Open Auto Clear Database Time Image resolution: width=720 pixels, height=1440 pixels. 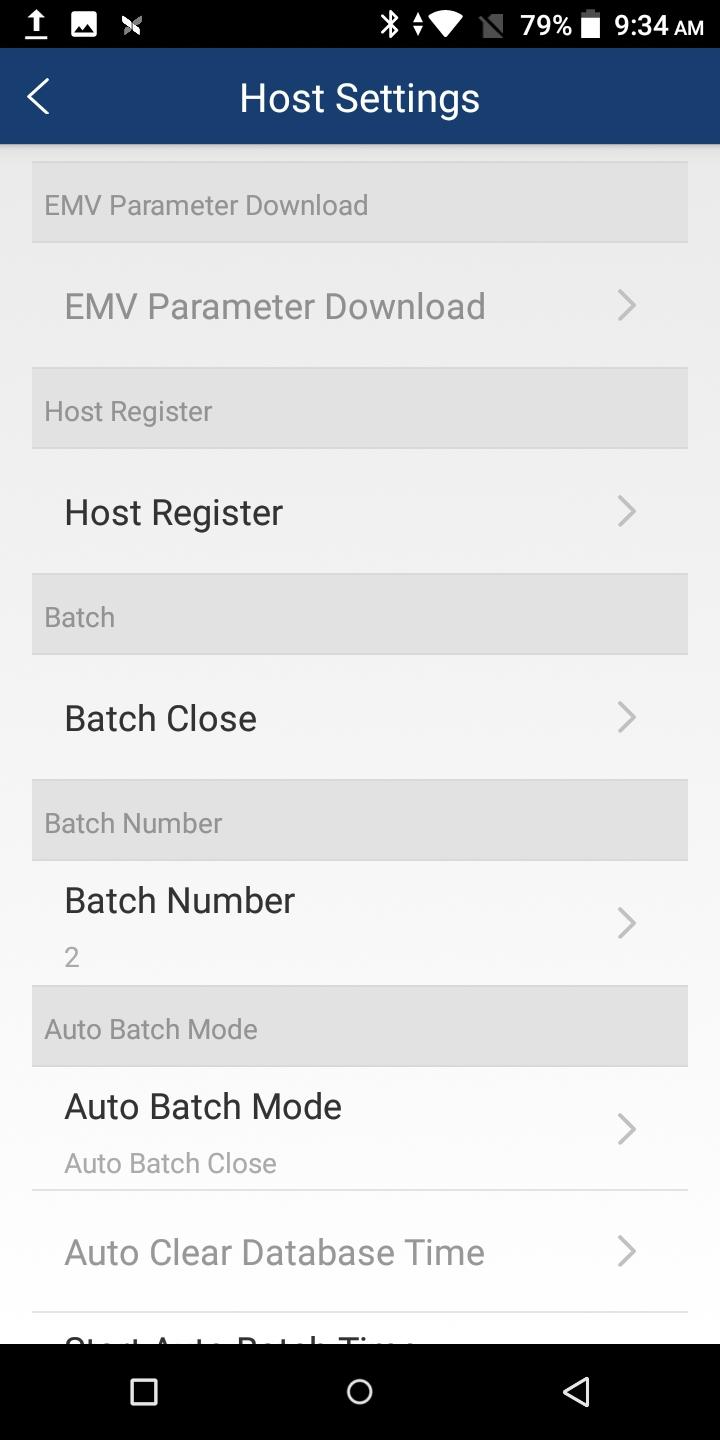tap(359, 1251)
